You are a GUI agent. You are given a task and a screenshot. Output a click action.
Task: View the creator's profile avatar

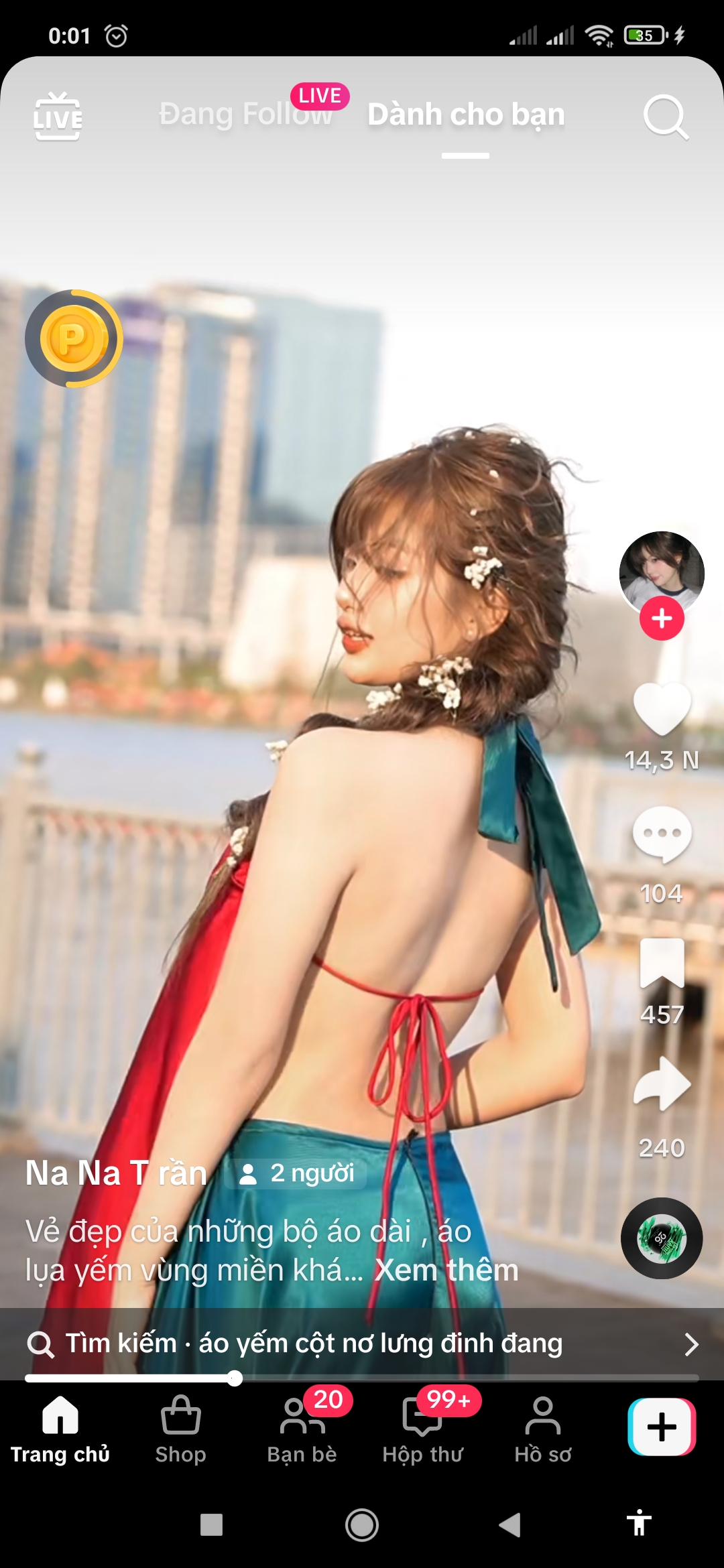(661, 571)
